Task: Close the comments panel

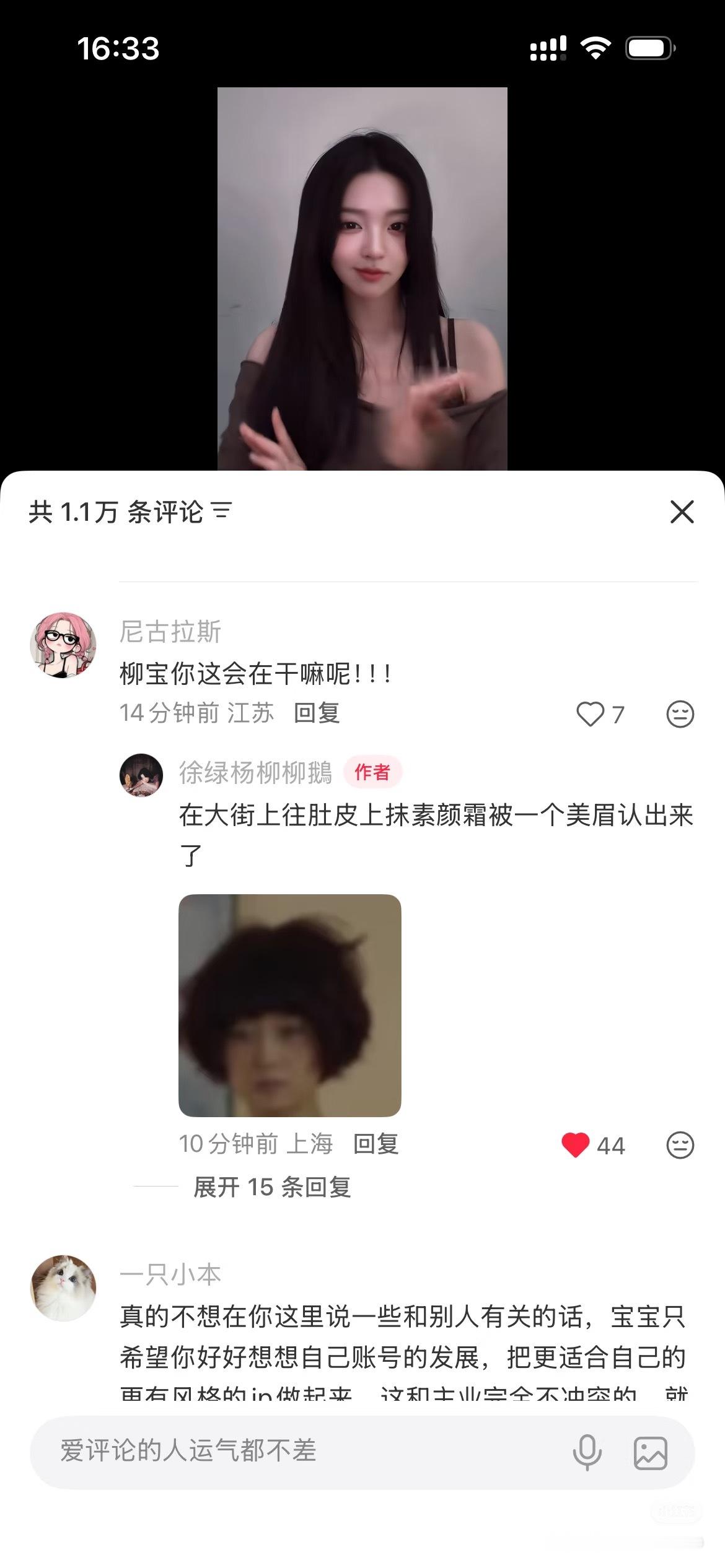Action: (682, 512)
